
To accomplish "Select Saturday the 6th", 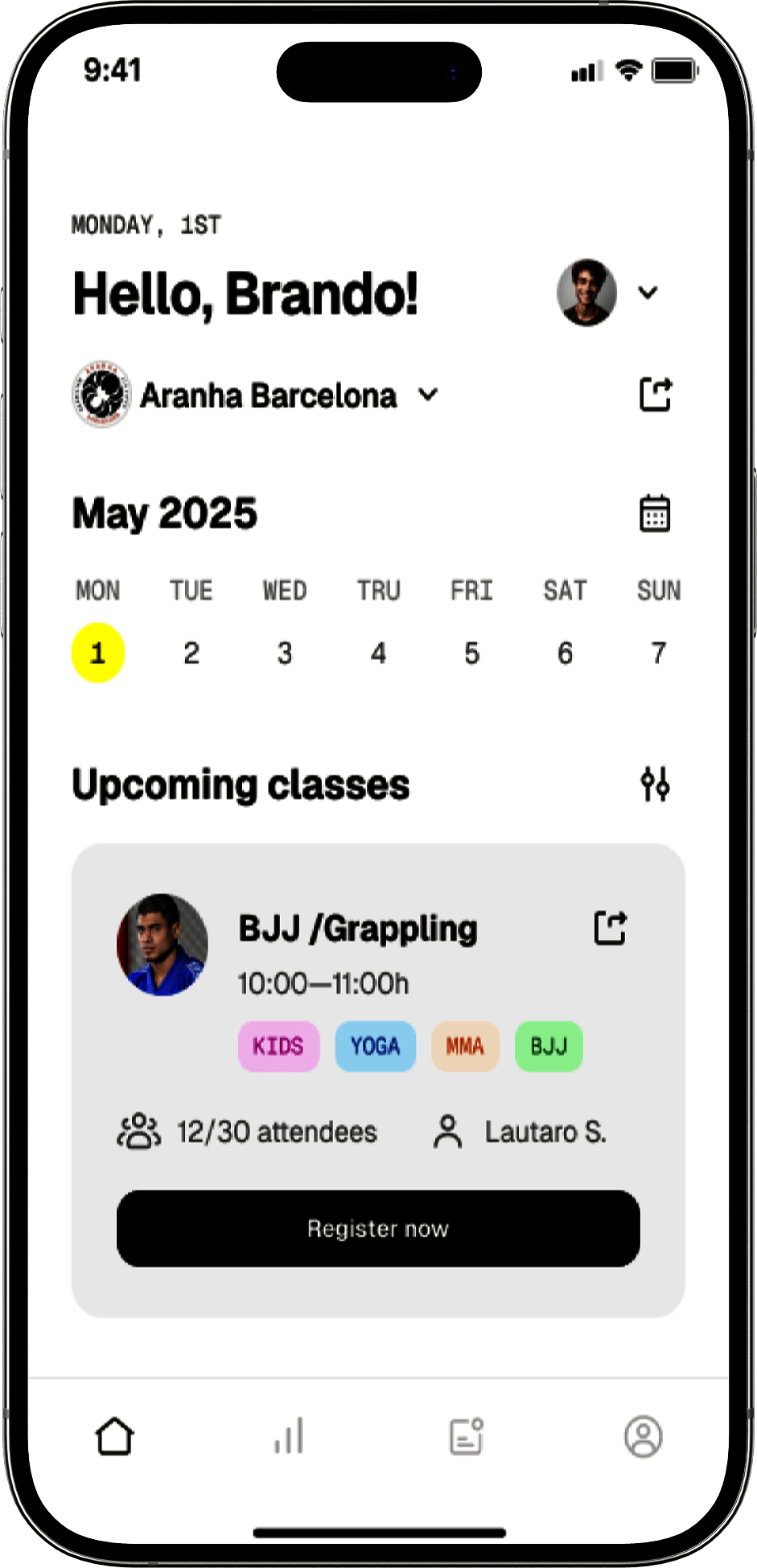I will 565,653.
